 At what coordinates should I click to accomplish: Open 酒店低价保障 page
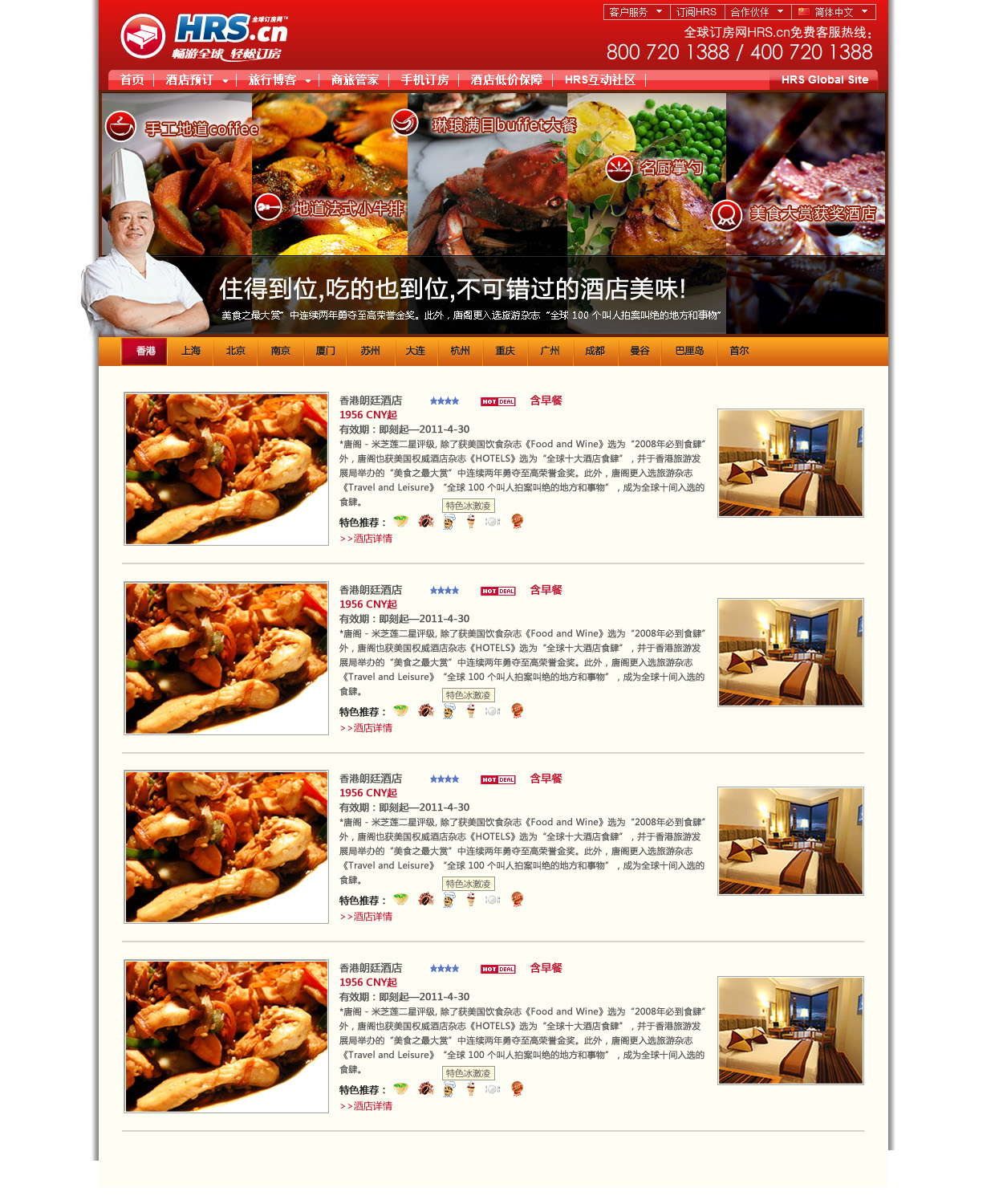506,80
